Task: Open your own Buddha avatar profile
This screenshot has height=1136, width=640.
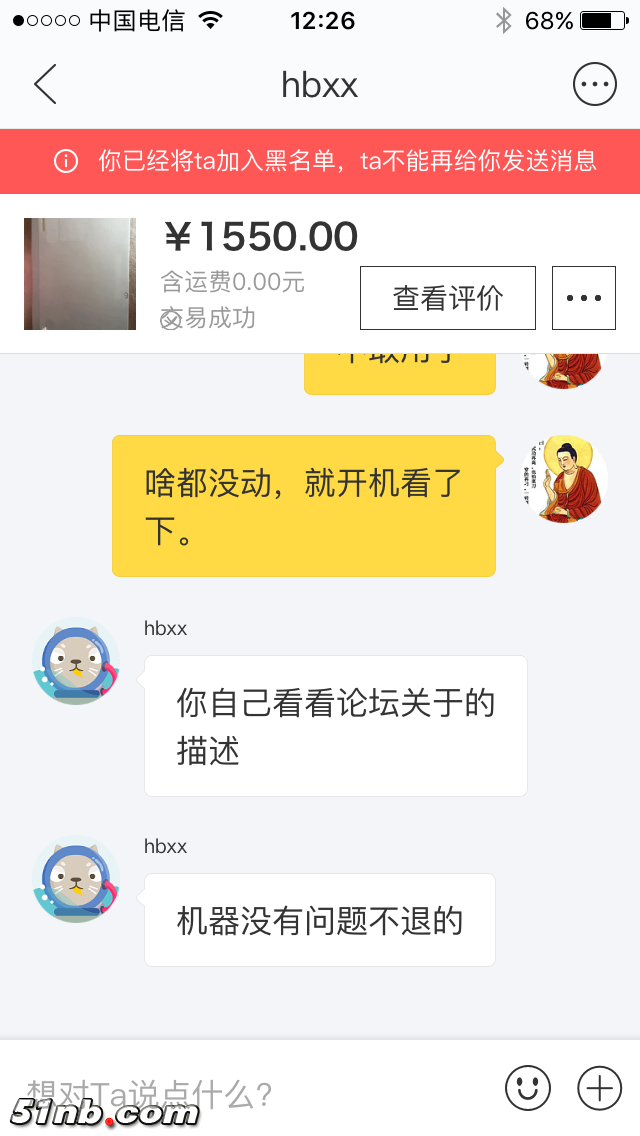Action: coord(564,480)
